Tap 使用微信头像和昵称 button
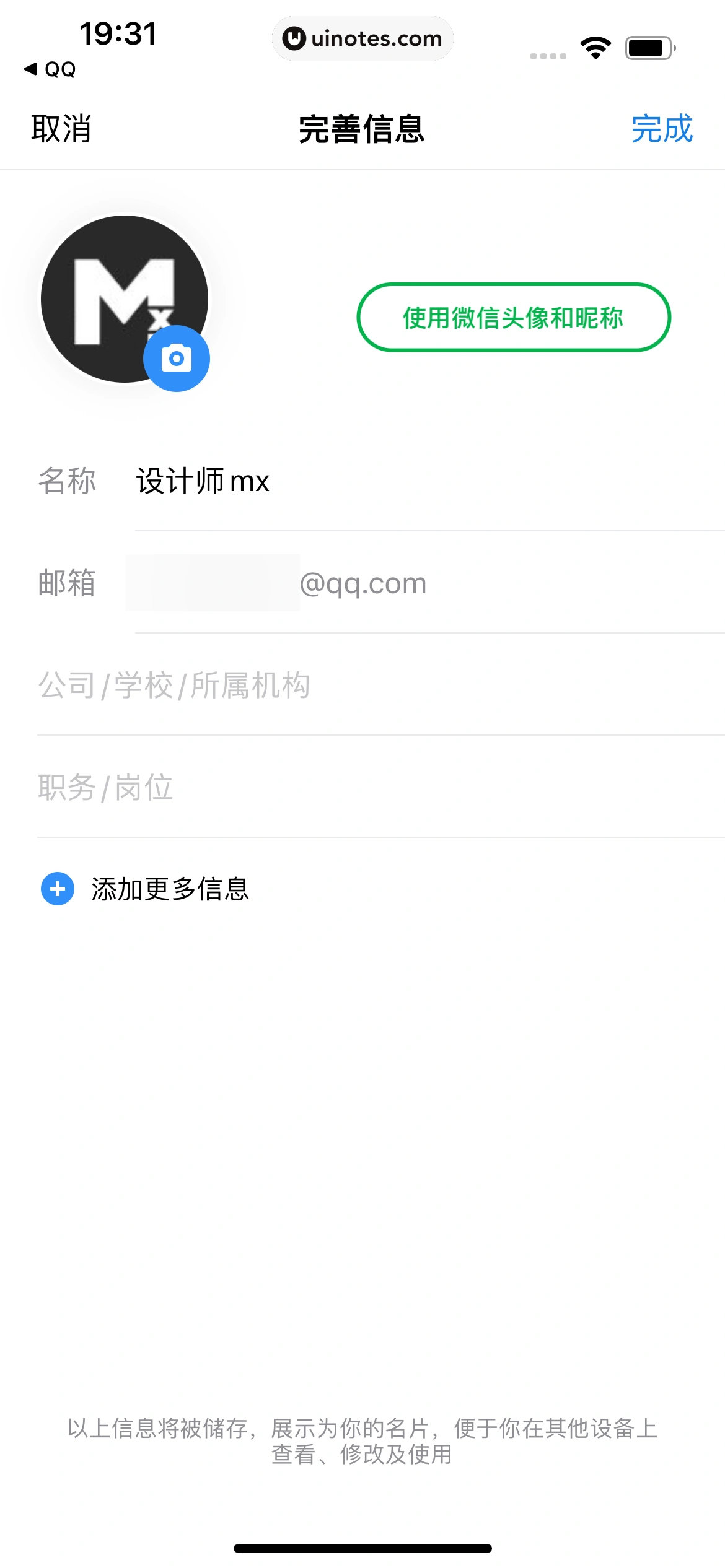 click(513, 318)
